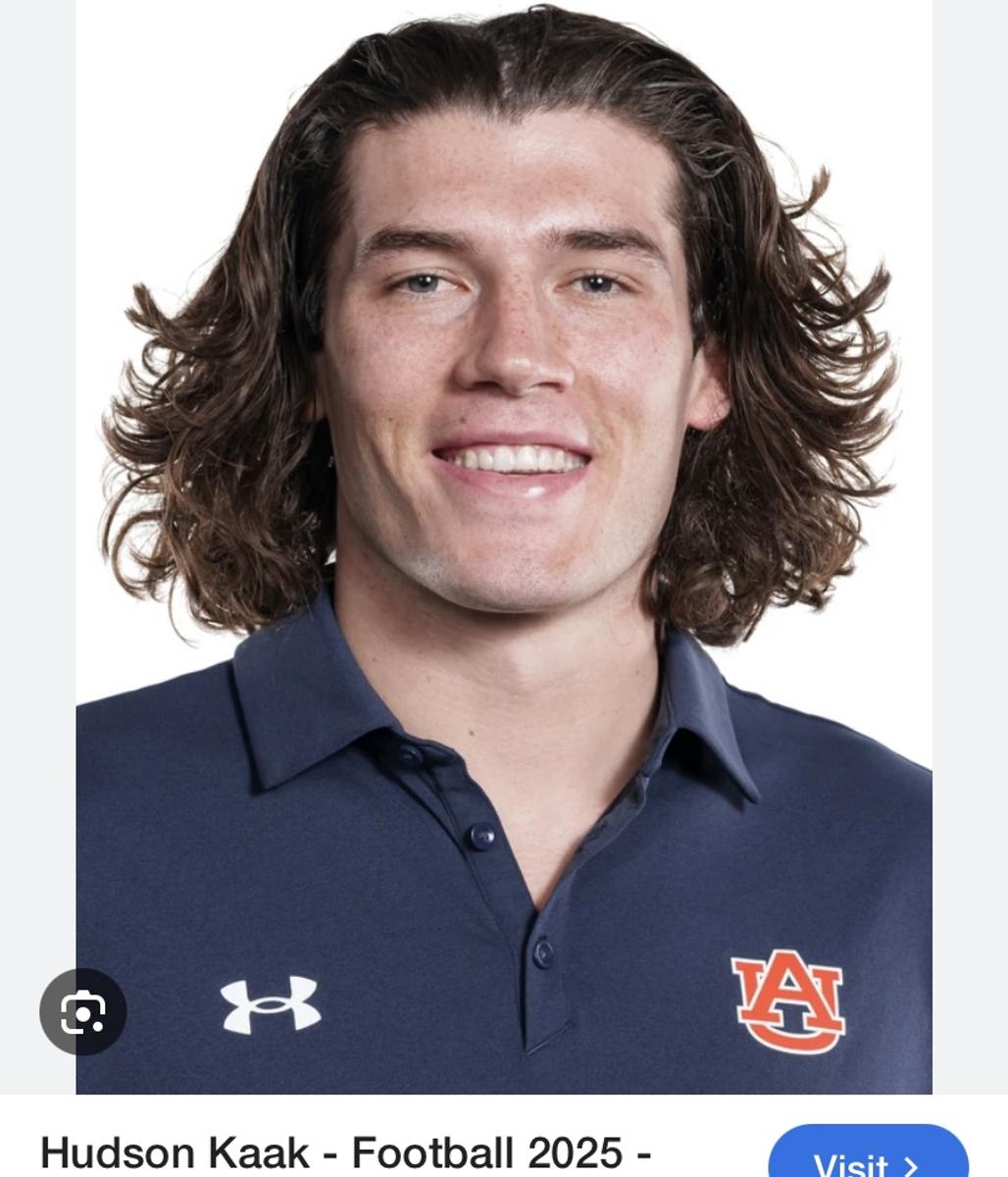
Task: Search this image with Google Lens
Action: click(x=82, y=1011)
